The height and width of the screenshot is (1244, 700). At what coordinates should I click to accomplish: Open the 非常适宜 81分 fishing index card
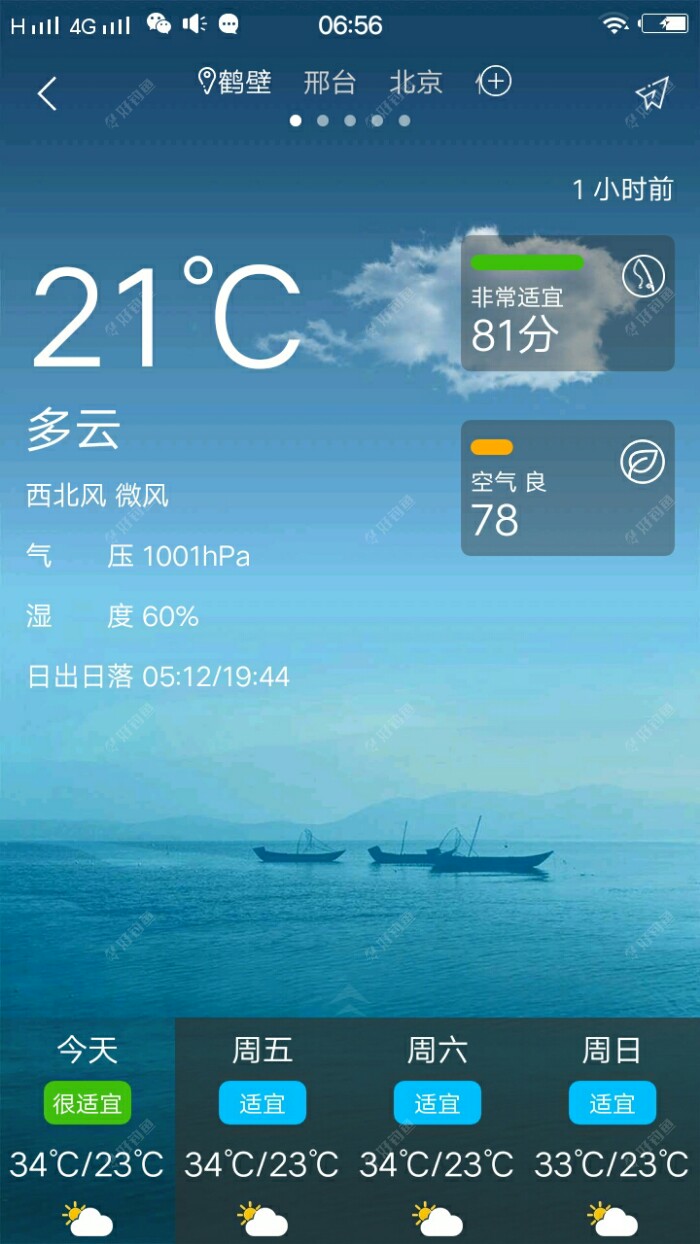[567, 303]
